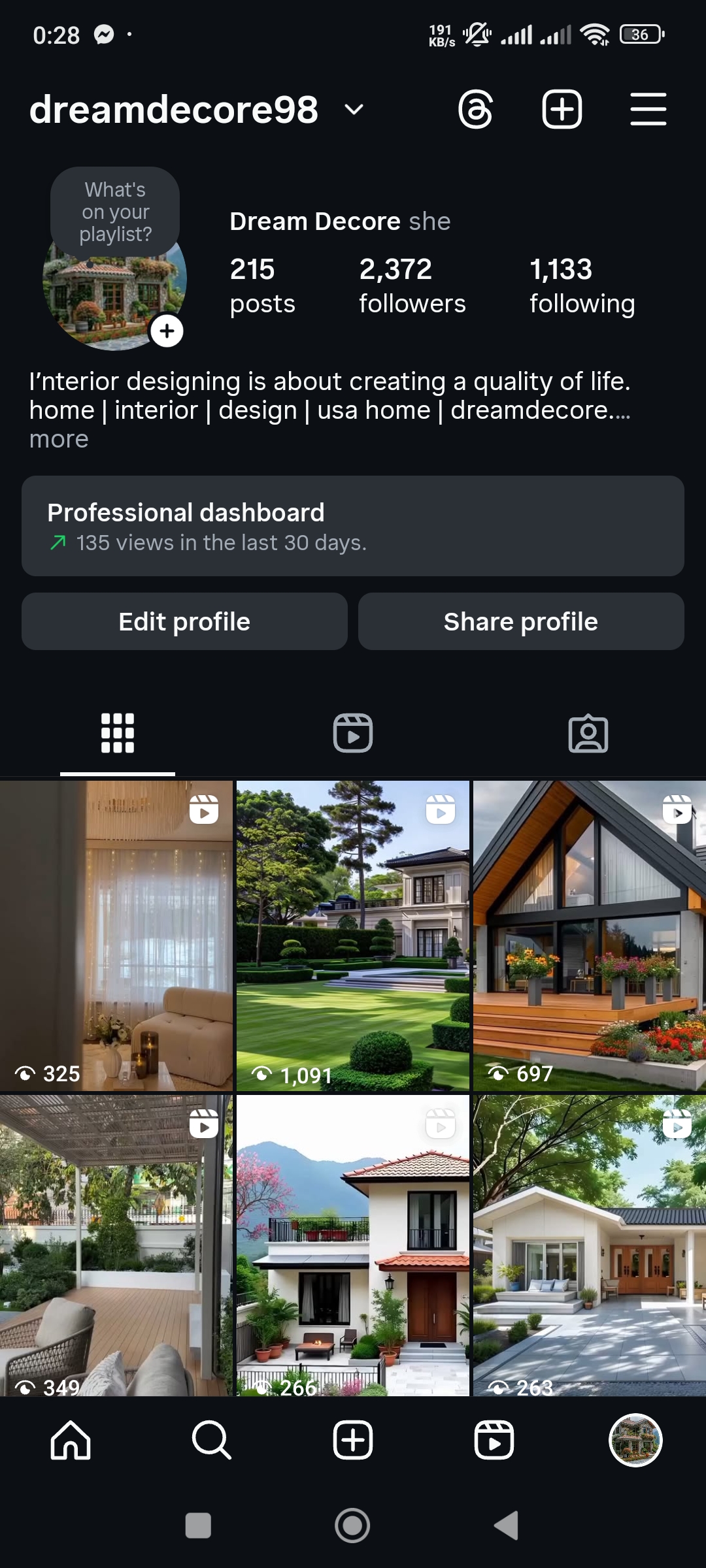Viewport: 706px width, 1568px height.
Task: Add a note on What's on your playlist
Action: click(115, 211)
